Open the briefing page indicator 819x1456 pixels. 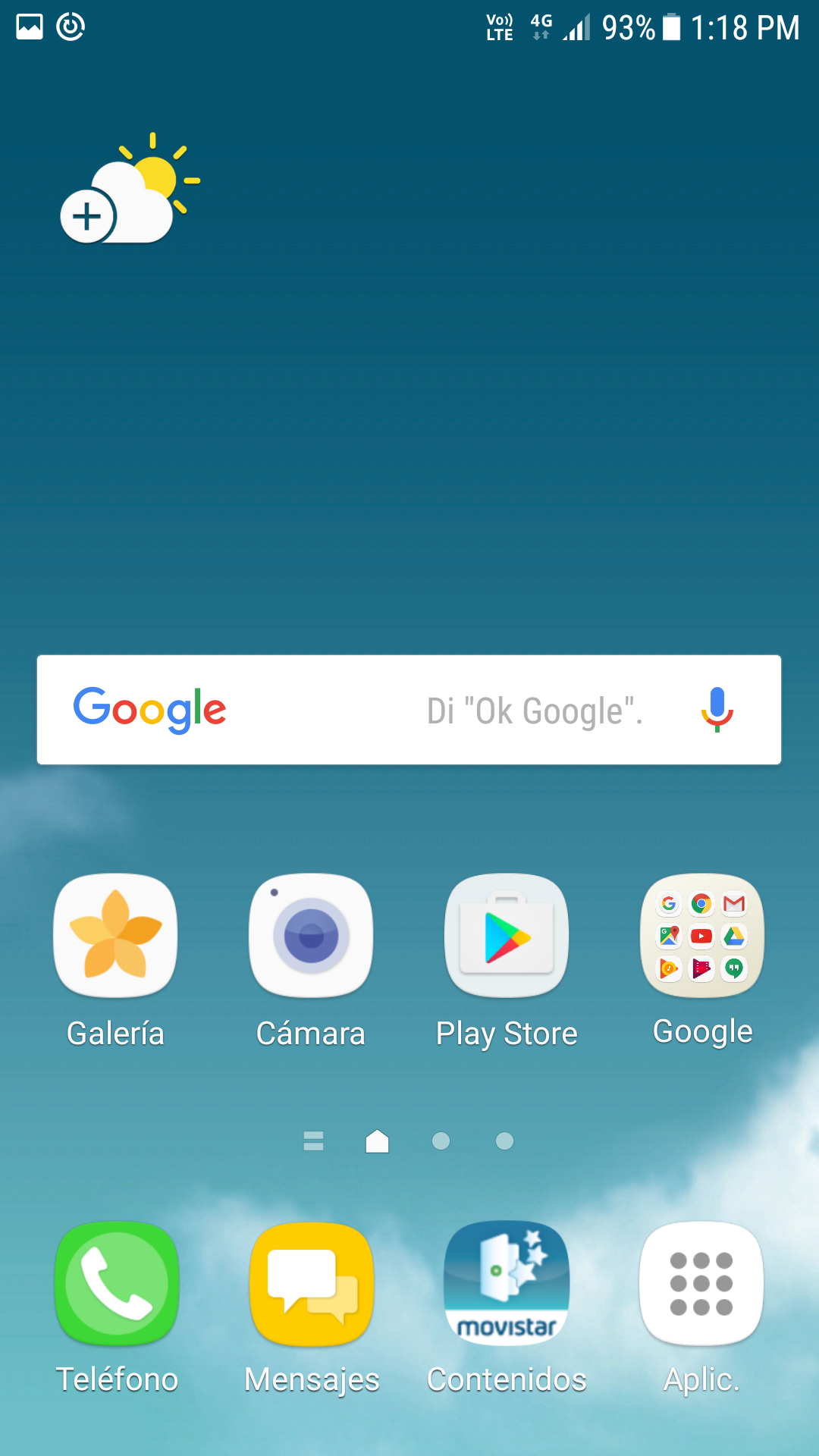click(x=313, y=1141)
